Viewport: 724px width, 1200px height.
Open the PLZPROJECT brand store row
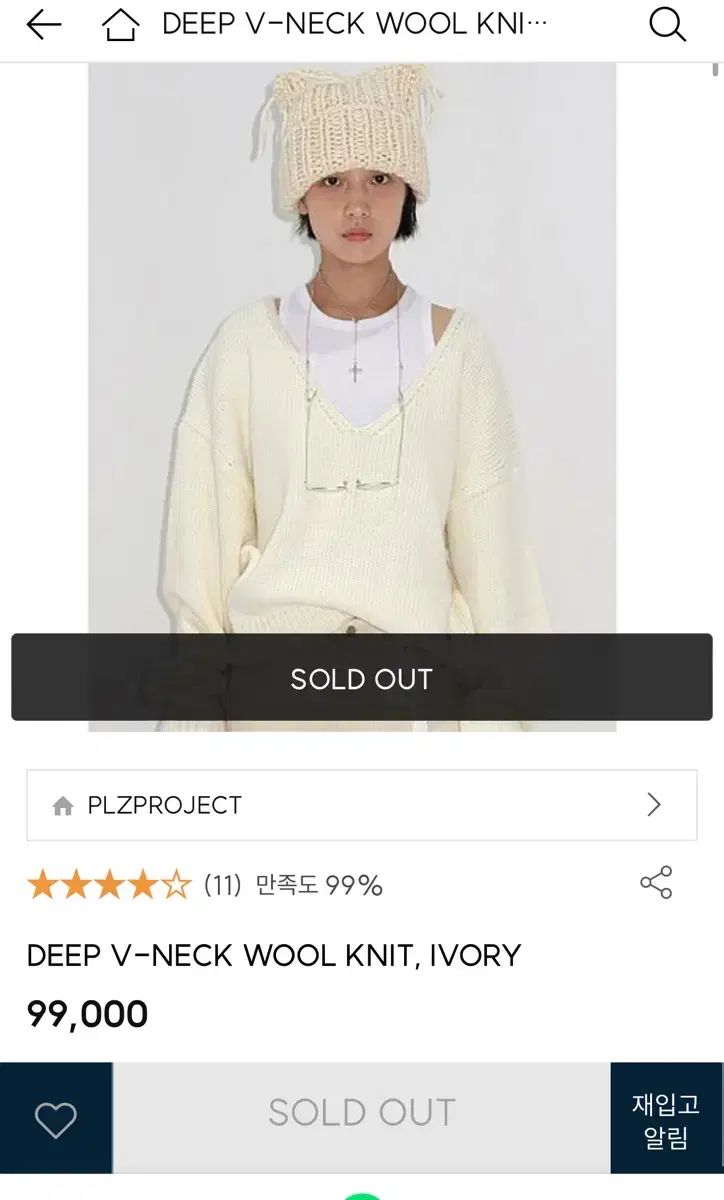pyautogui.click(x=361, y=805)
